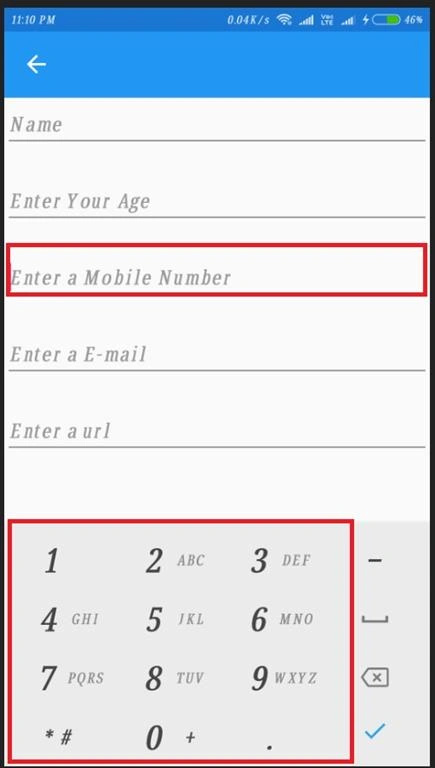Focus the Enter a E-mail field
The height and width of the screenshot is (768, 435).
[x=217, y=354]
